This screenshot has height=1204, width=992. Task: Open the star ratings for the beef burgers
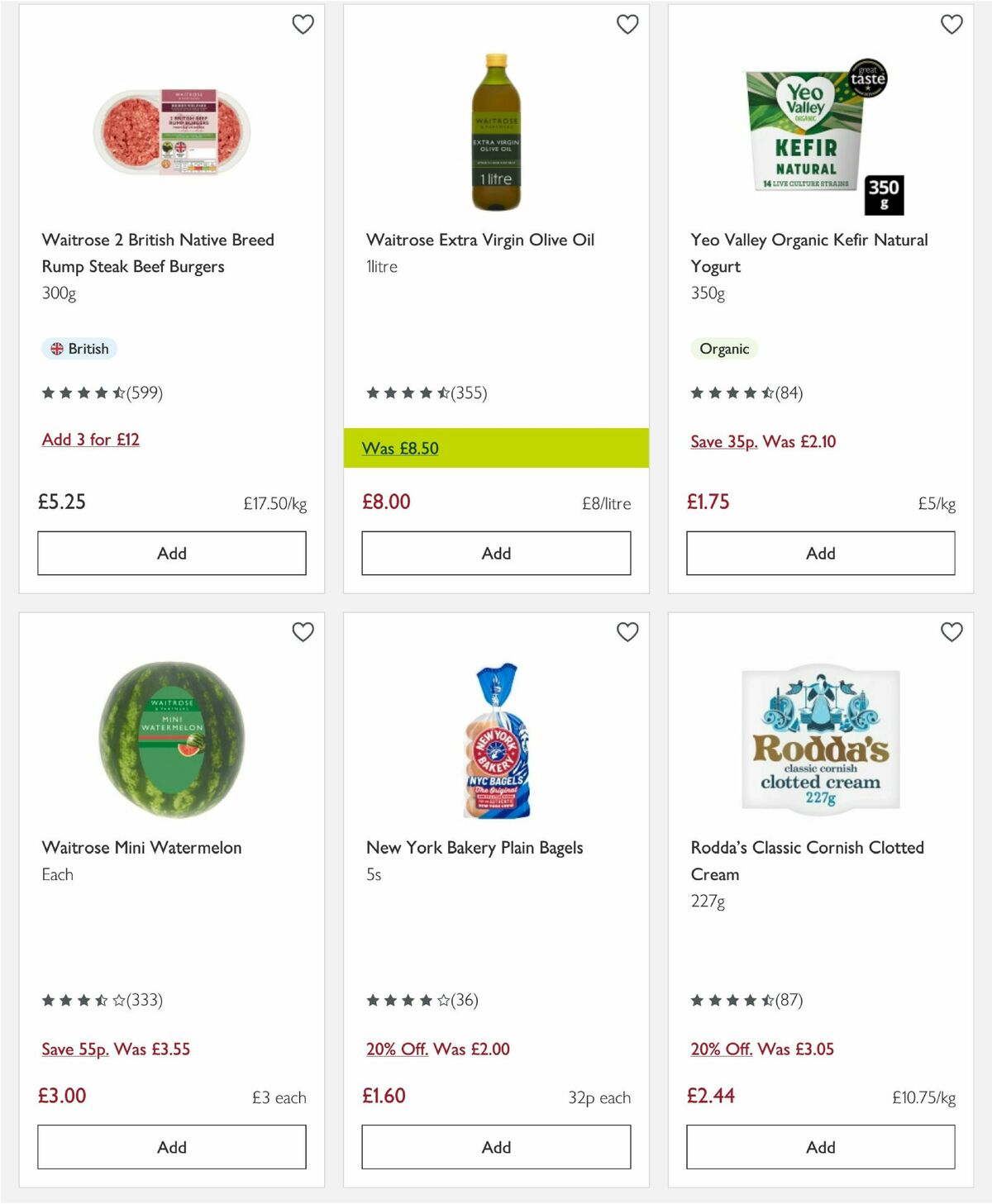tap(101, 393)
